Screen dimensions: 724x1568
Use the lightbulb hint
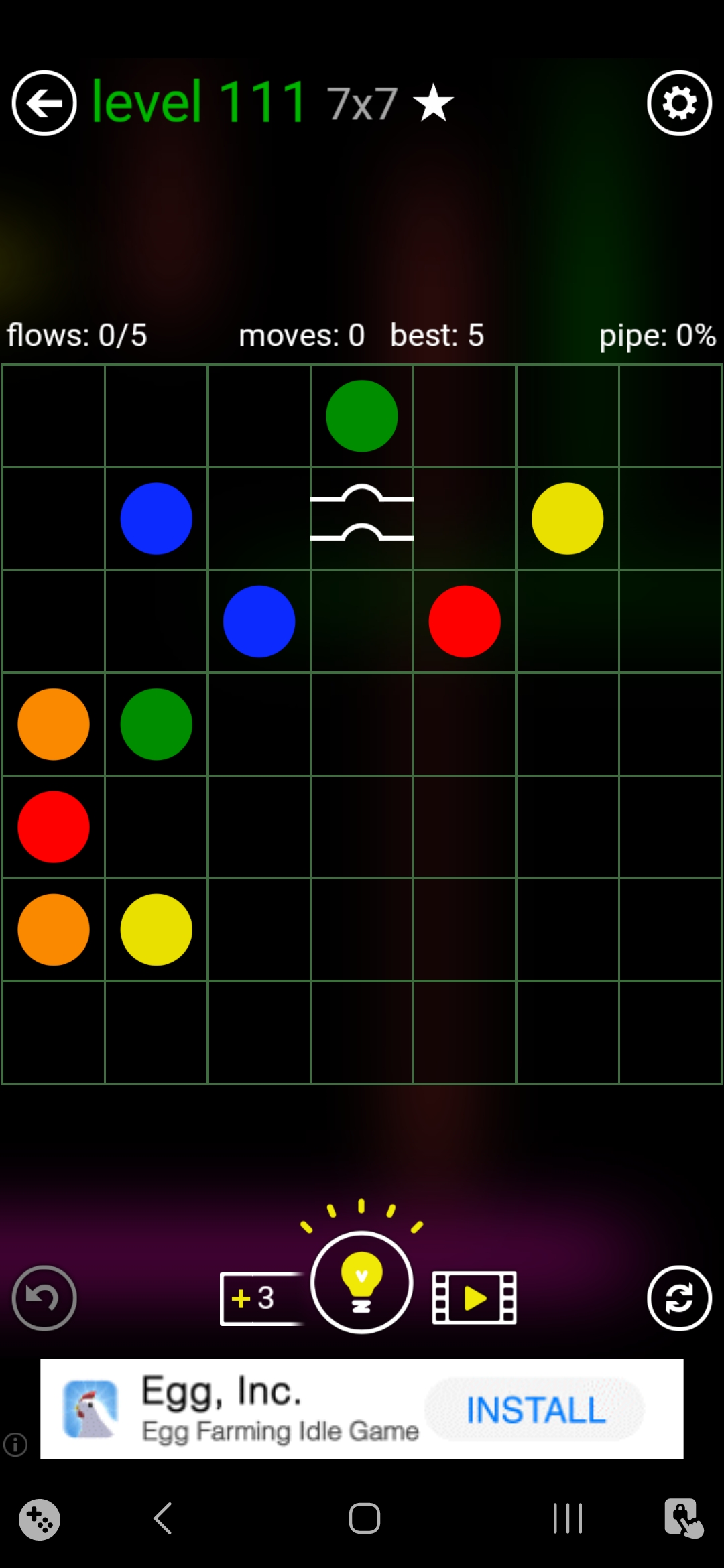(361, 1283)
